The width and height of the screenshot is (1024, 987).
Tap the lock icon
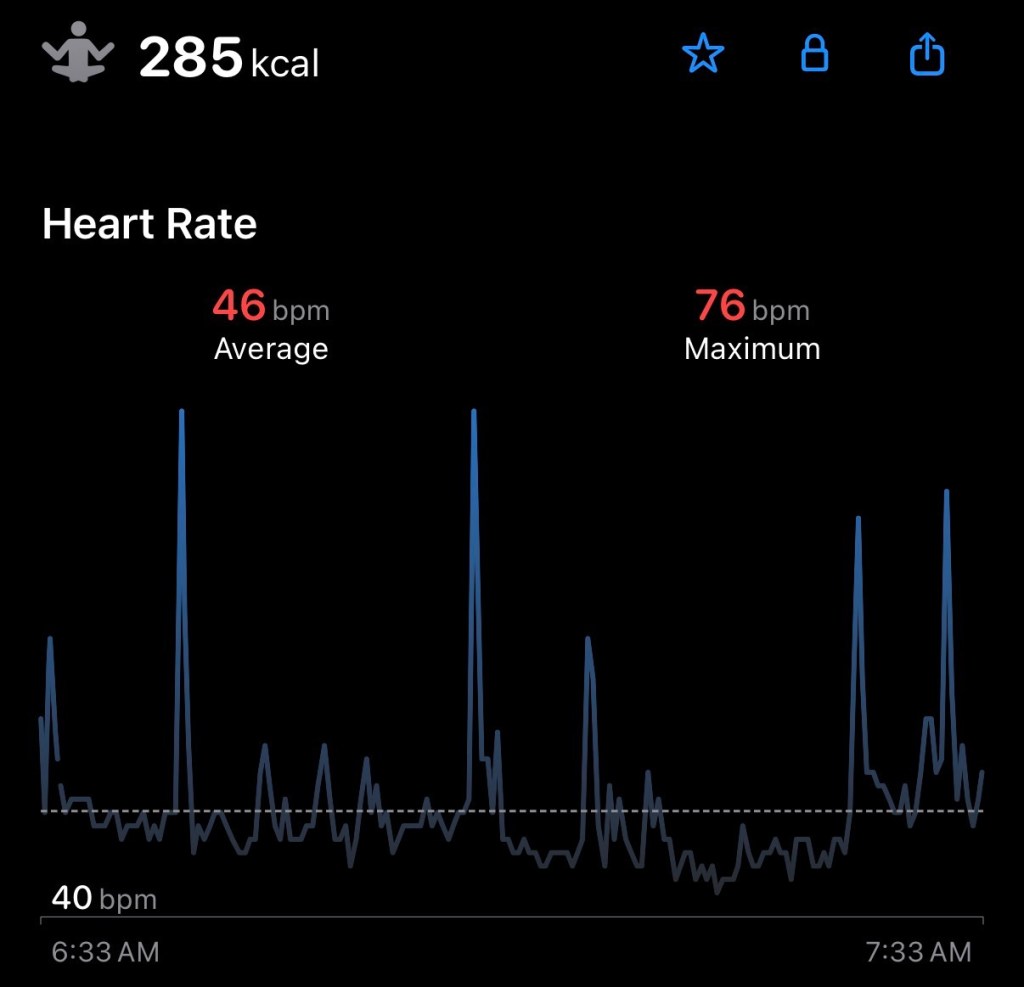pyautogui.click(x=814, y=53)
